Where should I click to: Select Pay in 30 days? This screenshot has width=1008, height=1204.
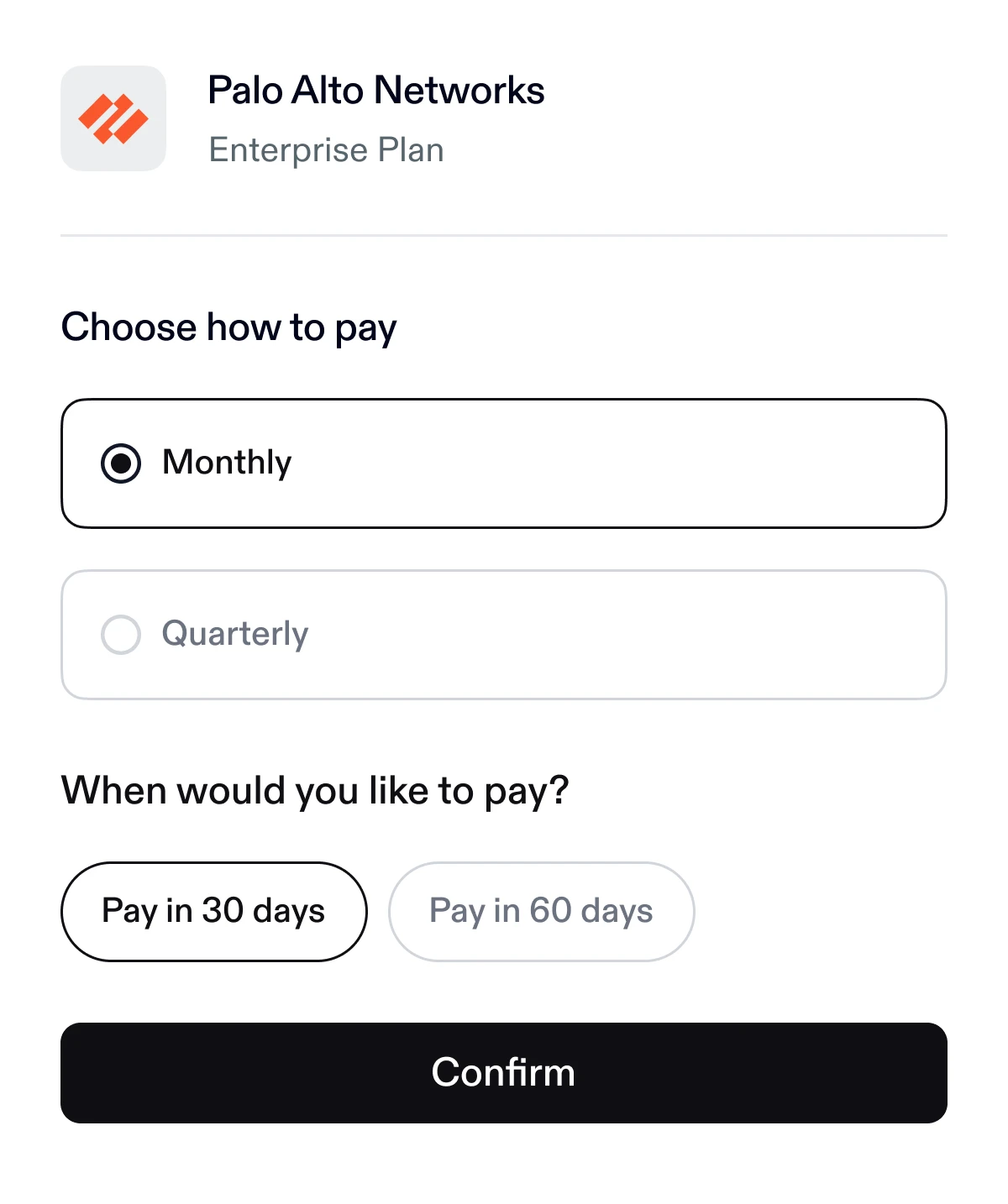213,912
